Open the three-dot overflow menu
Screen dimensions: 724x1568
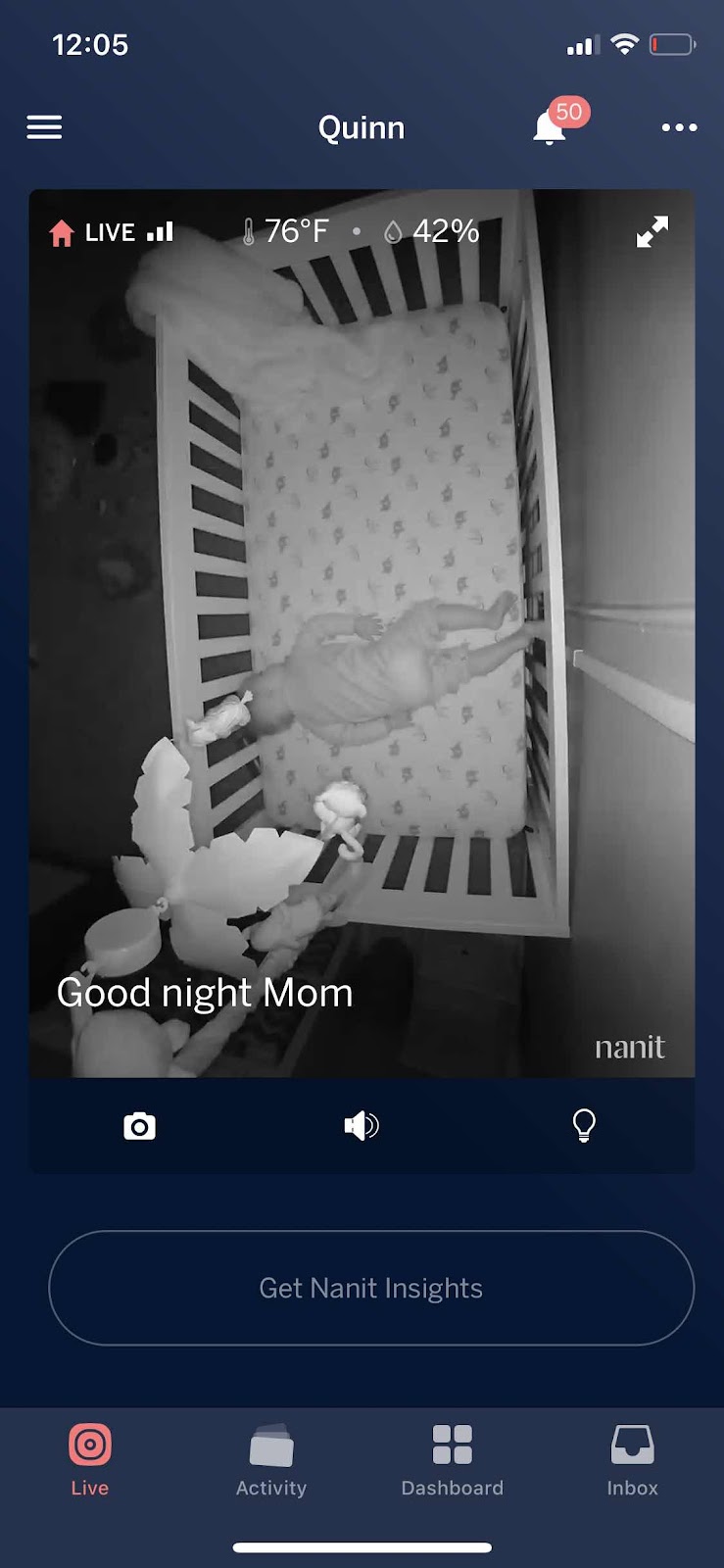(x=679, y=127)
